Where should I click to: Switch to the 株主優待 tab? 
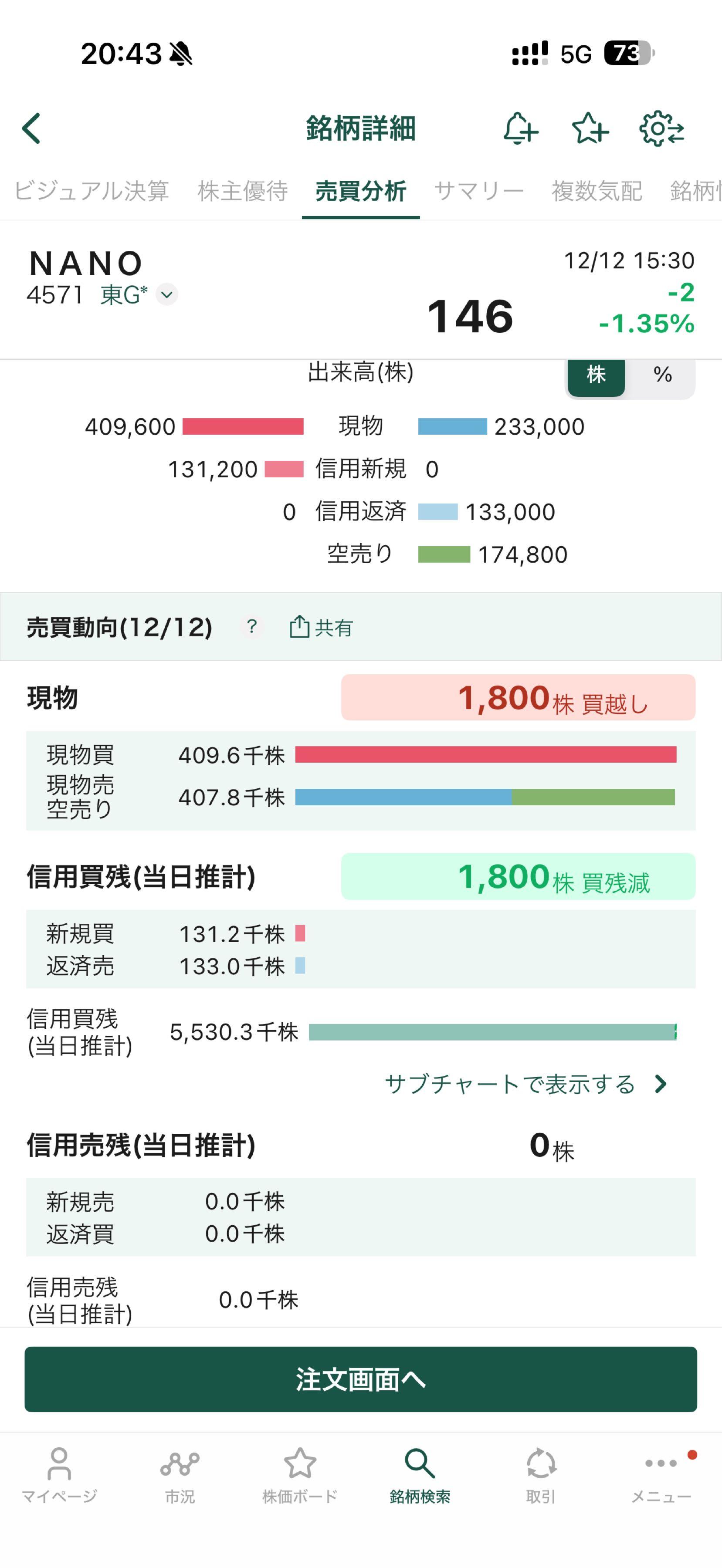coord(242,191)
